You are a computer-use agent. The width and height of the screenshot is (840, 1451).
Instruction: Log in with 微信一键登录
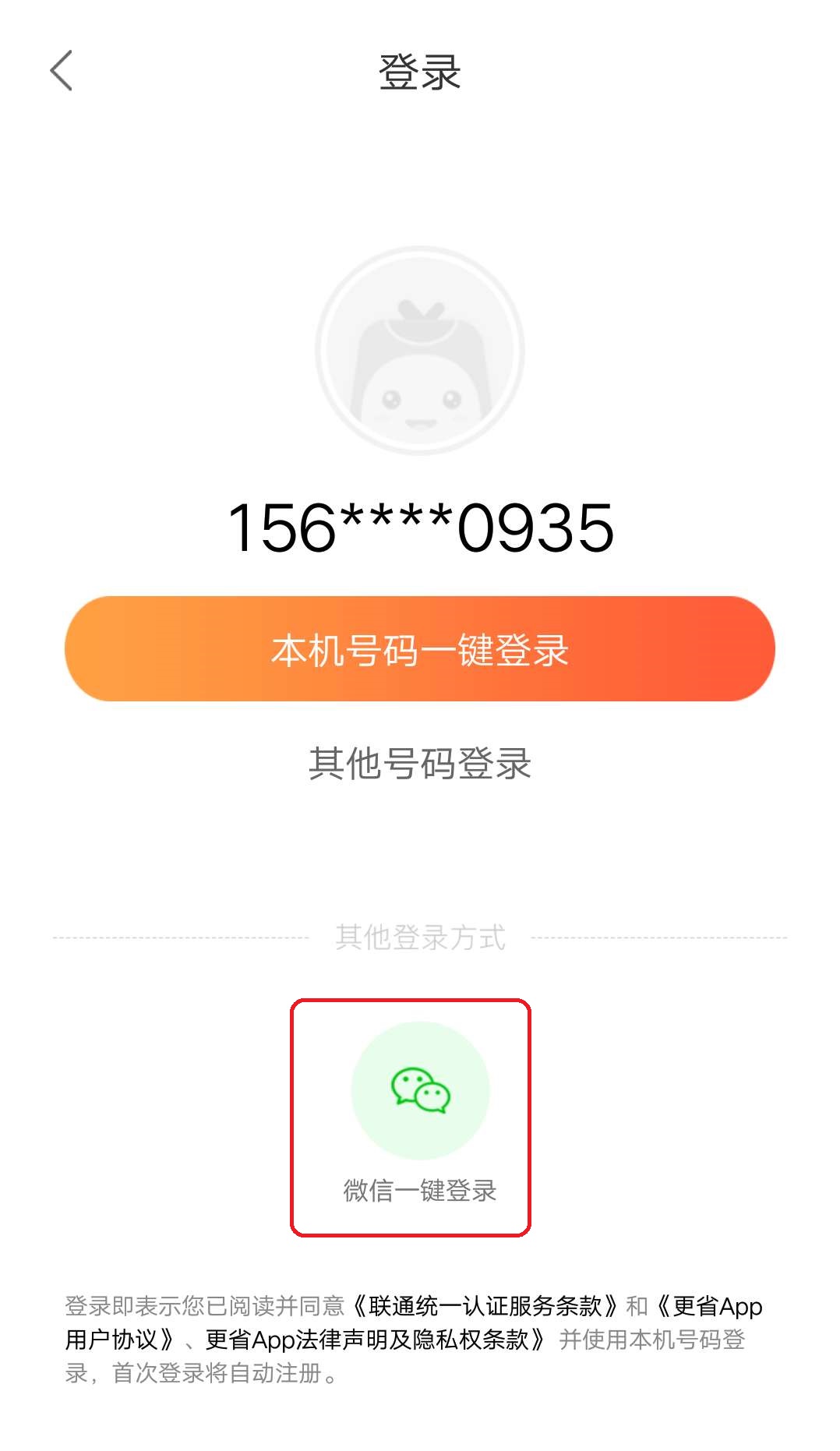click(420, 1116)
